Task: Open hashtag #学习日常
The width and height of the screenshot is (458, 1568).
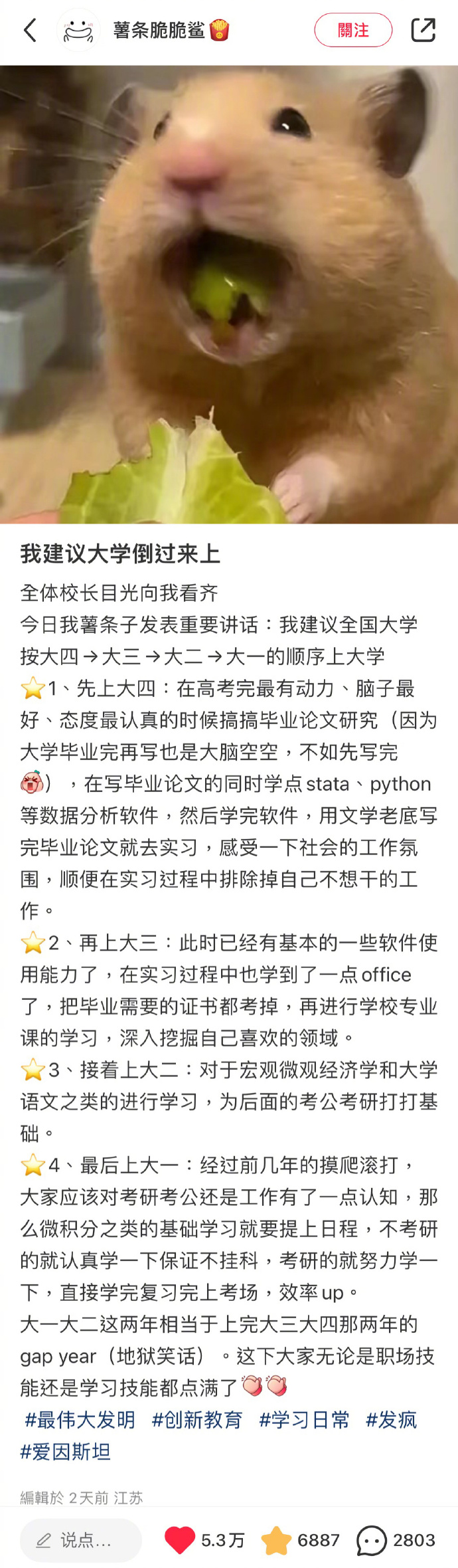Action: point(304,1420)
